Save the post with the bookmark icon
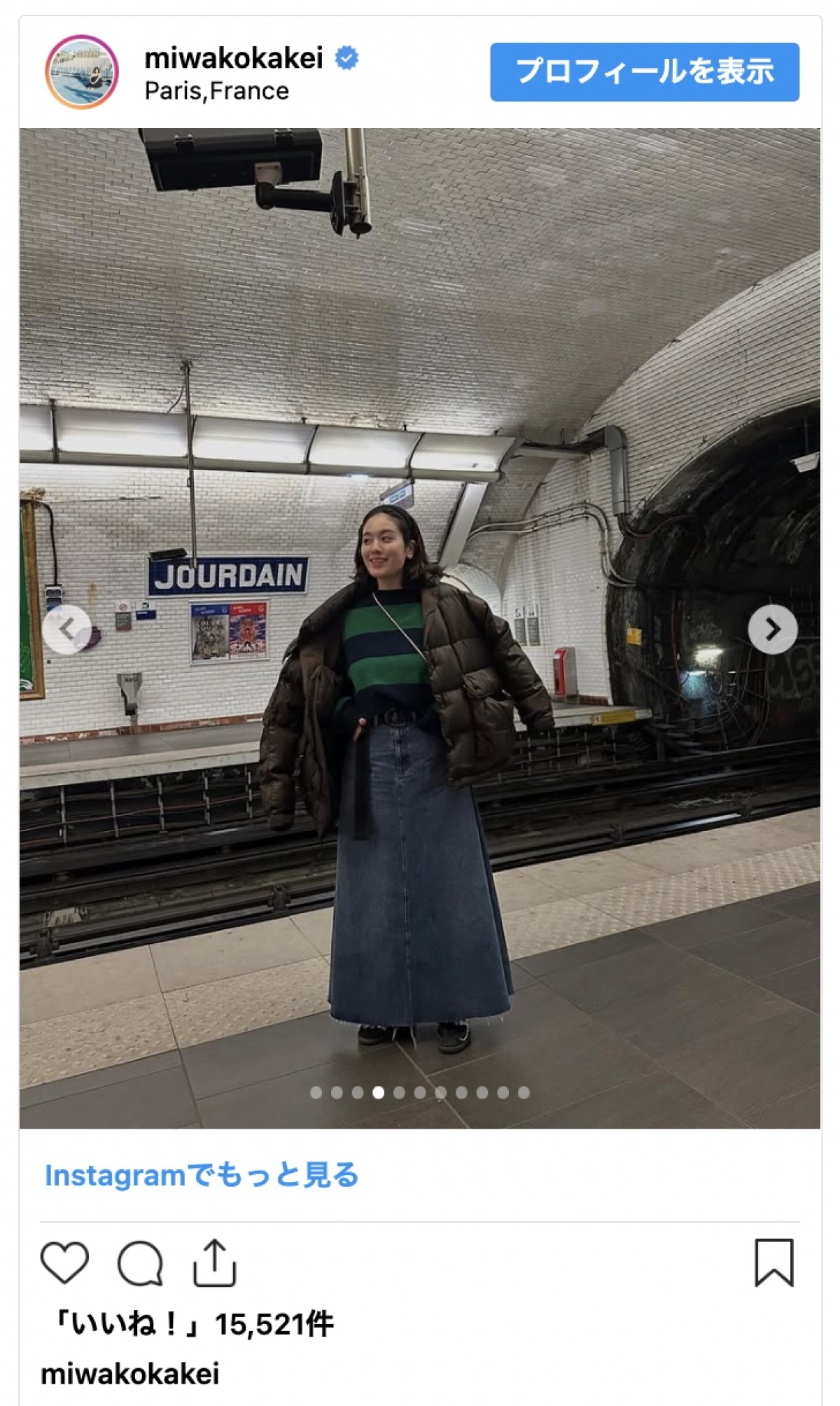The width and height of the screenshot is (840, 1406). tap(773, 1262)
